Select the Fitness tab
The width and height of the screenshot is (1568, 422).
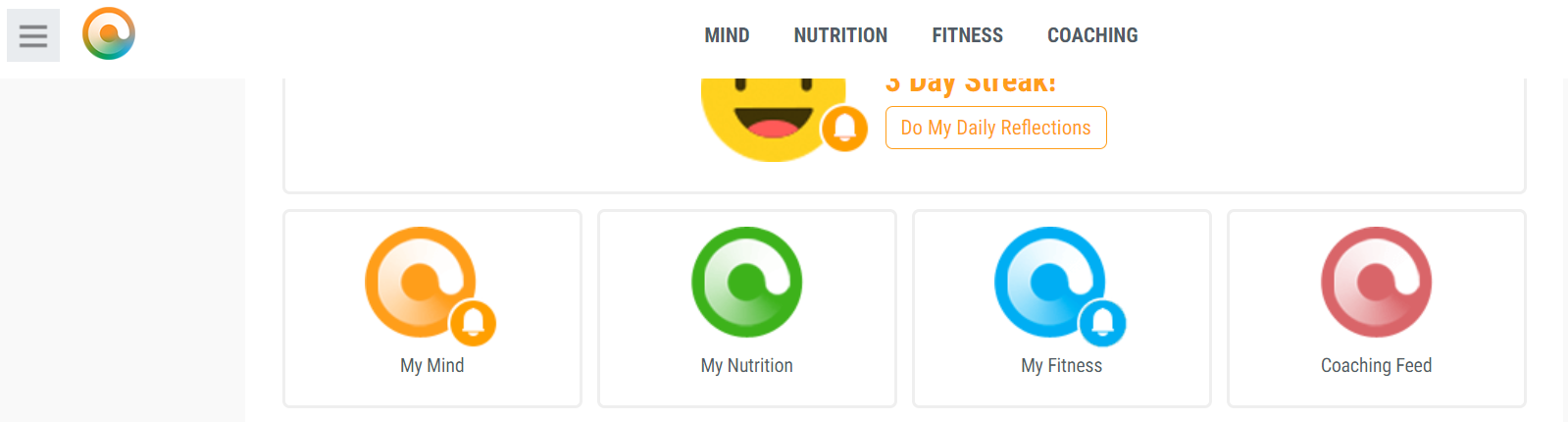tap(967, 35)
